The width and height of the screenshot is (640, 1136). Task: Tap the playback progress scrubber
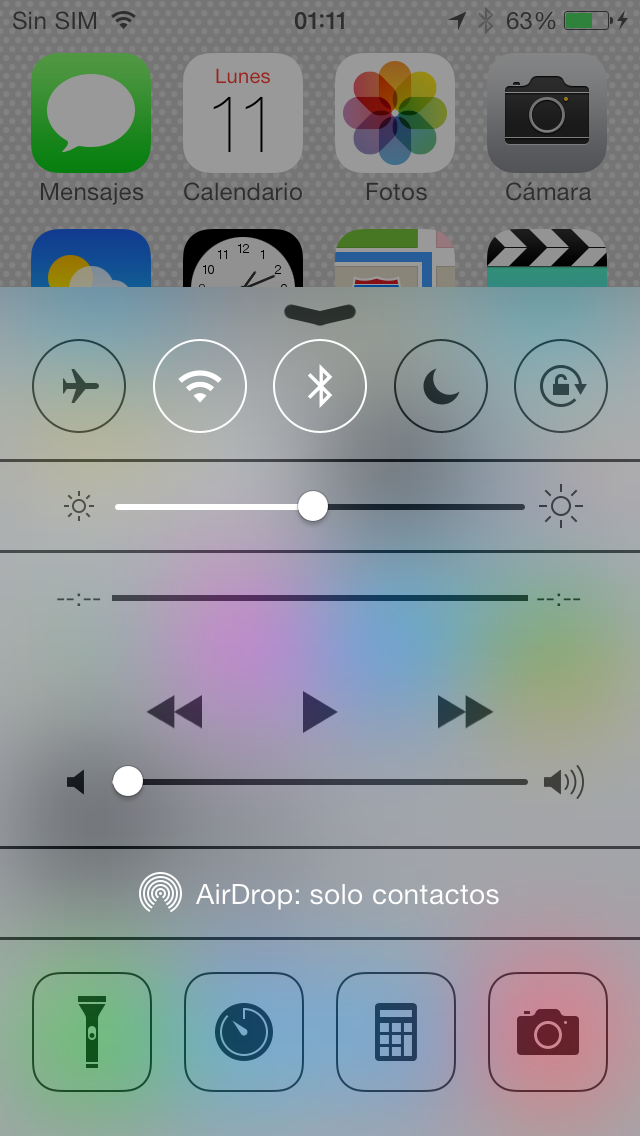320,598
